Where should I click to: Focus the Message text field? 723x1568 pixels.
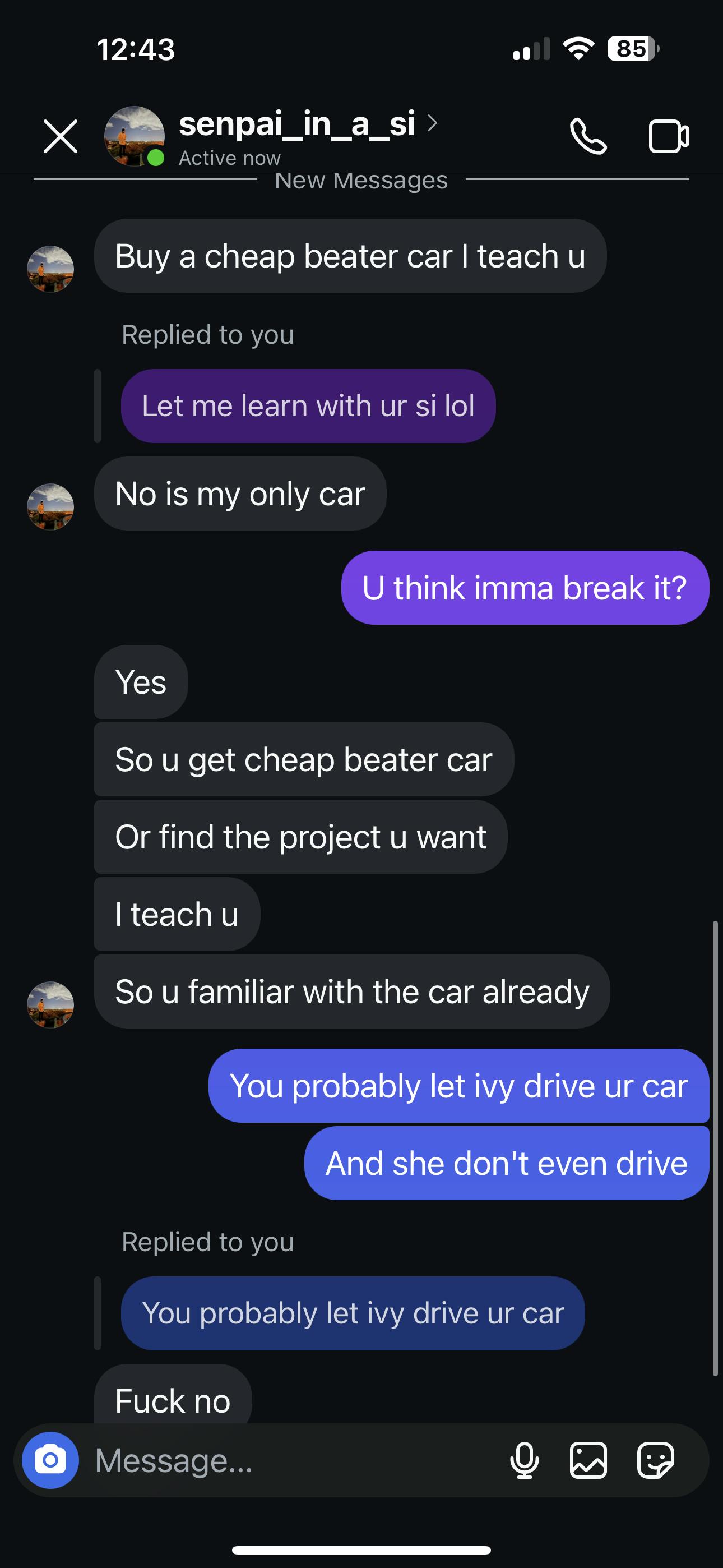[292, 1460]
